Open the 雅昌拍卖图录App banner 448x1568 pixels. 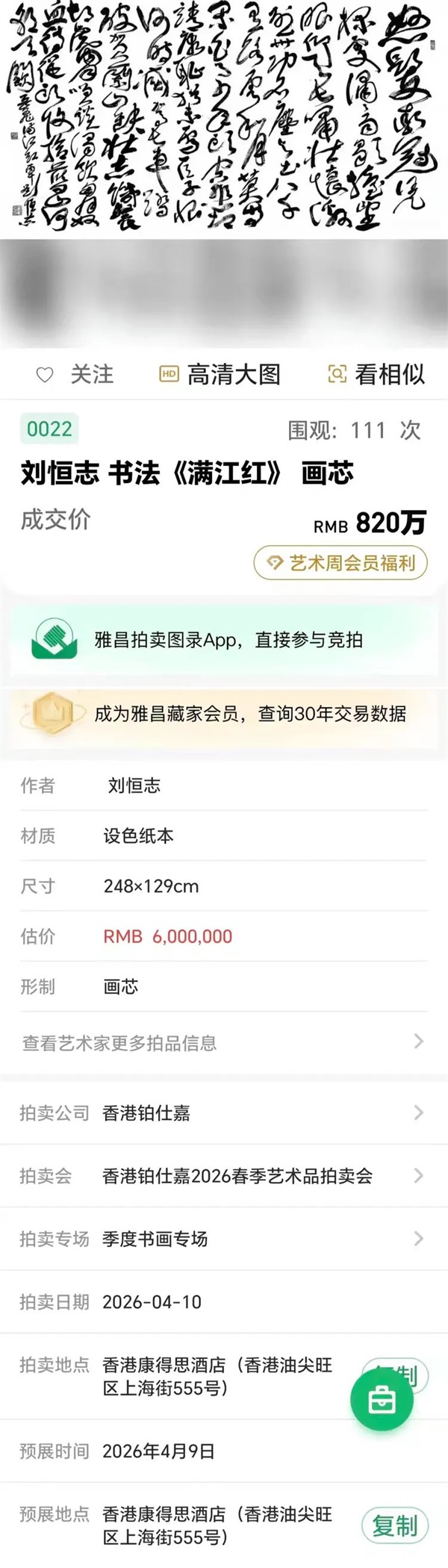coord(224,640)
